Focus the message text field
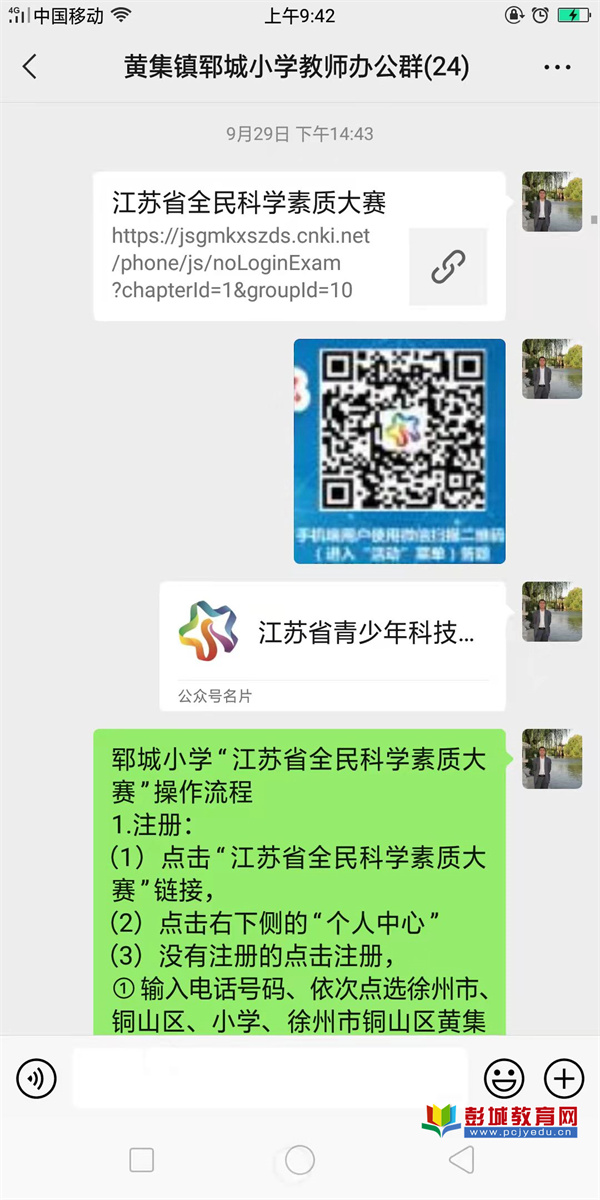 tap(270, 1078)
